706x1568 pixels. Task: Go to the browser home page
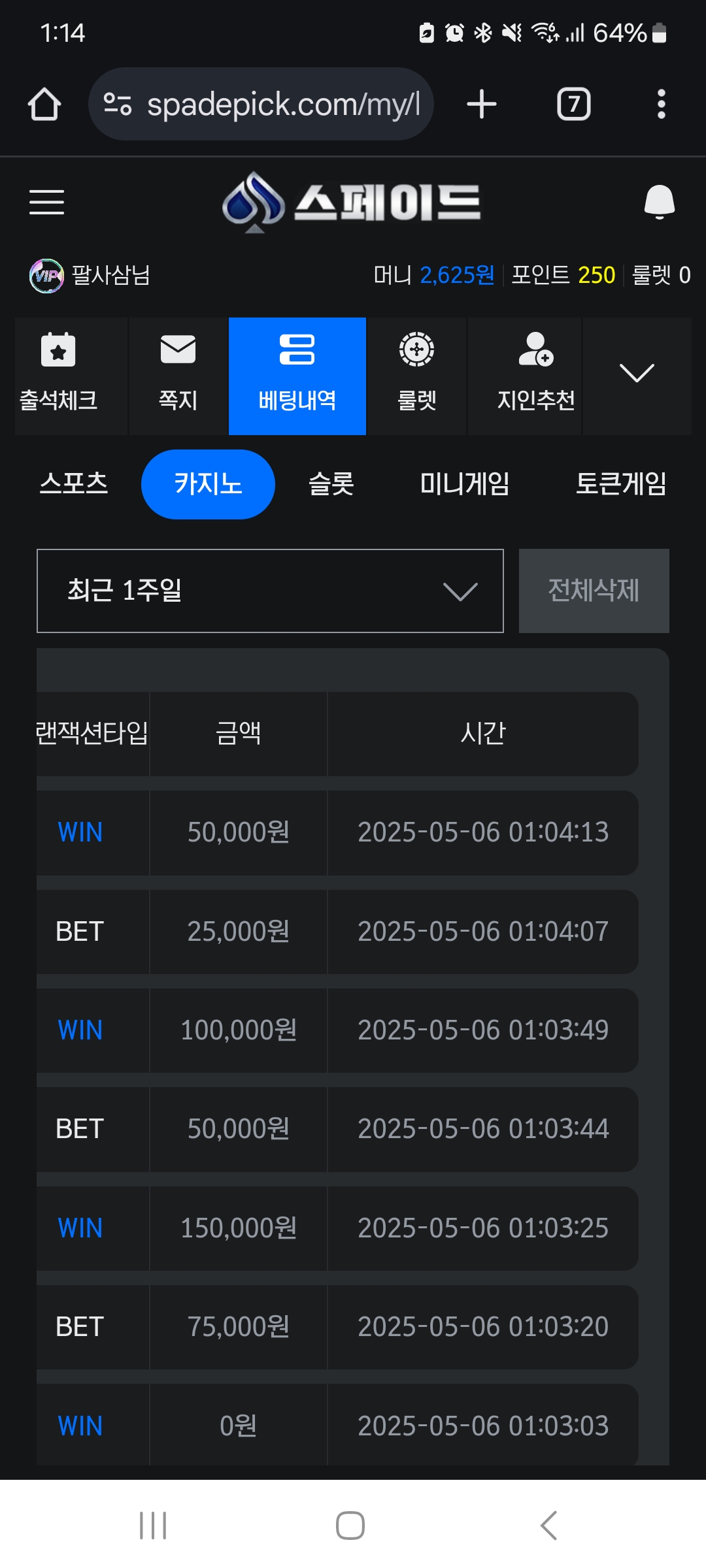[x=44, y=105]
